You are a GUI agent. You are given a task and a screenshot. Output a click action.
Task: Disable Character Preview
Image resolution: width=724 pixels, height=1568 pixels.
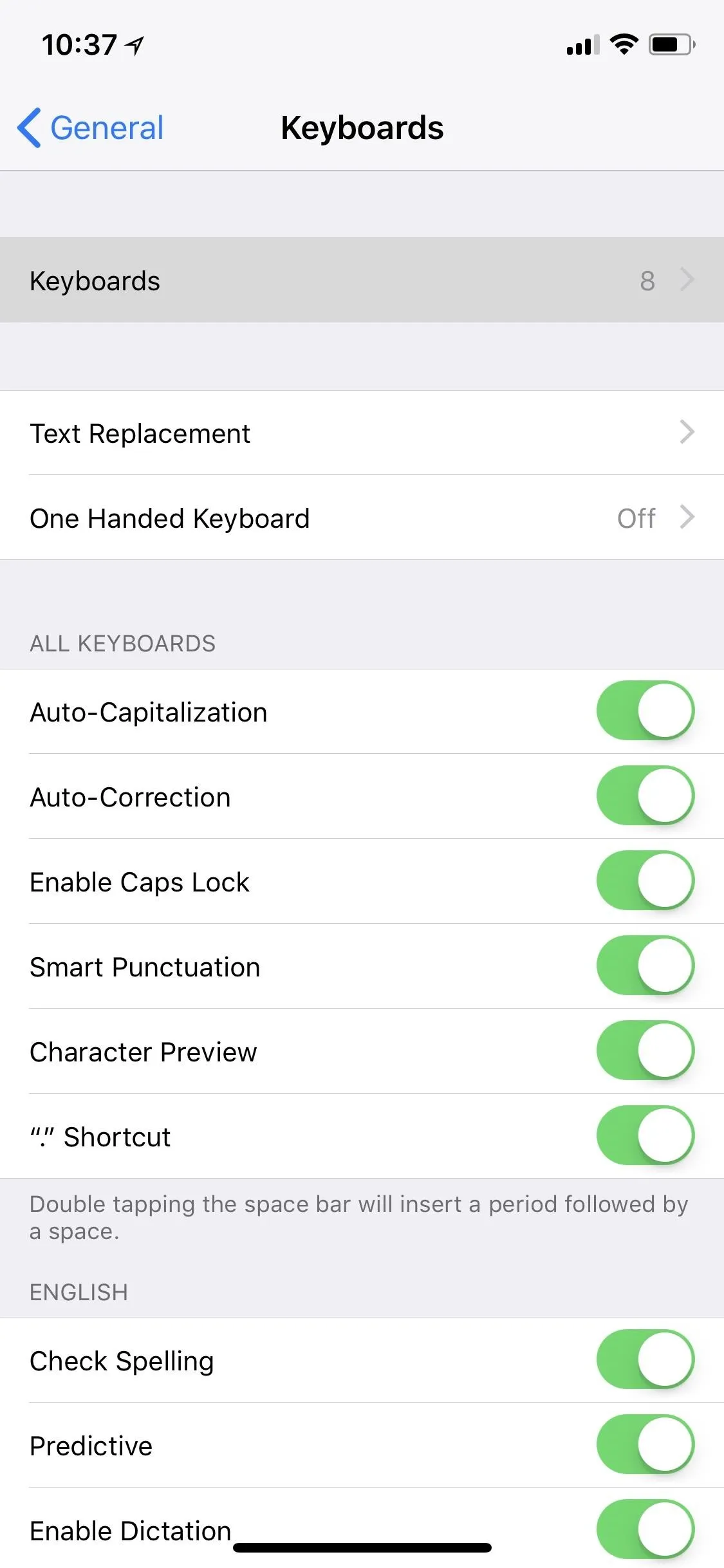pyautogui.click(x=645, y=1051)
